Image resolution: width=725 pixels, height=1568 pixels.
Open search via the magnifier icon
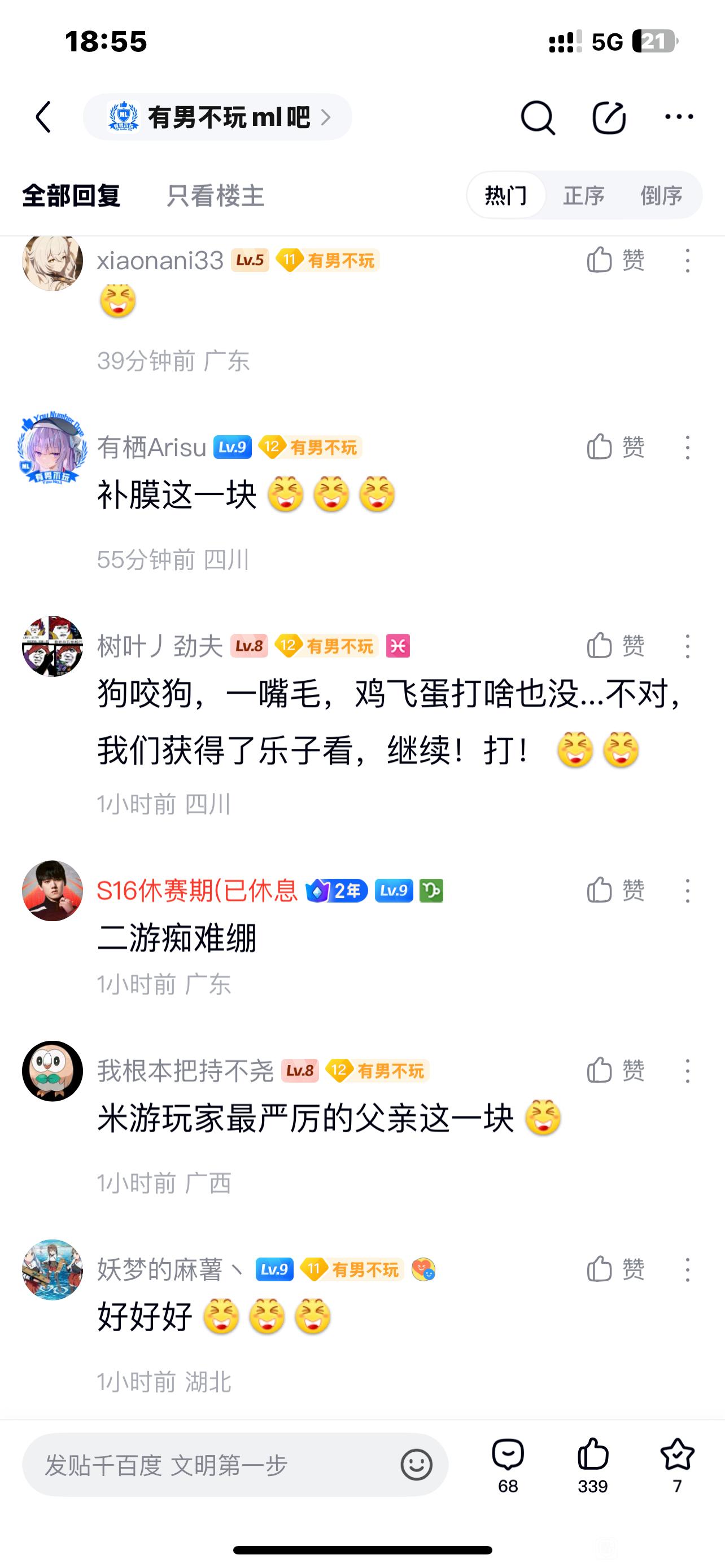538,117
